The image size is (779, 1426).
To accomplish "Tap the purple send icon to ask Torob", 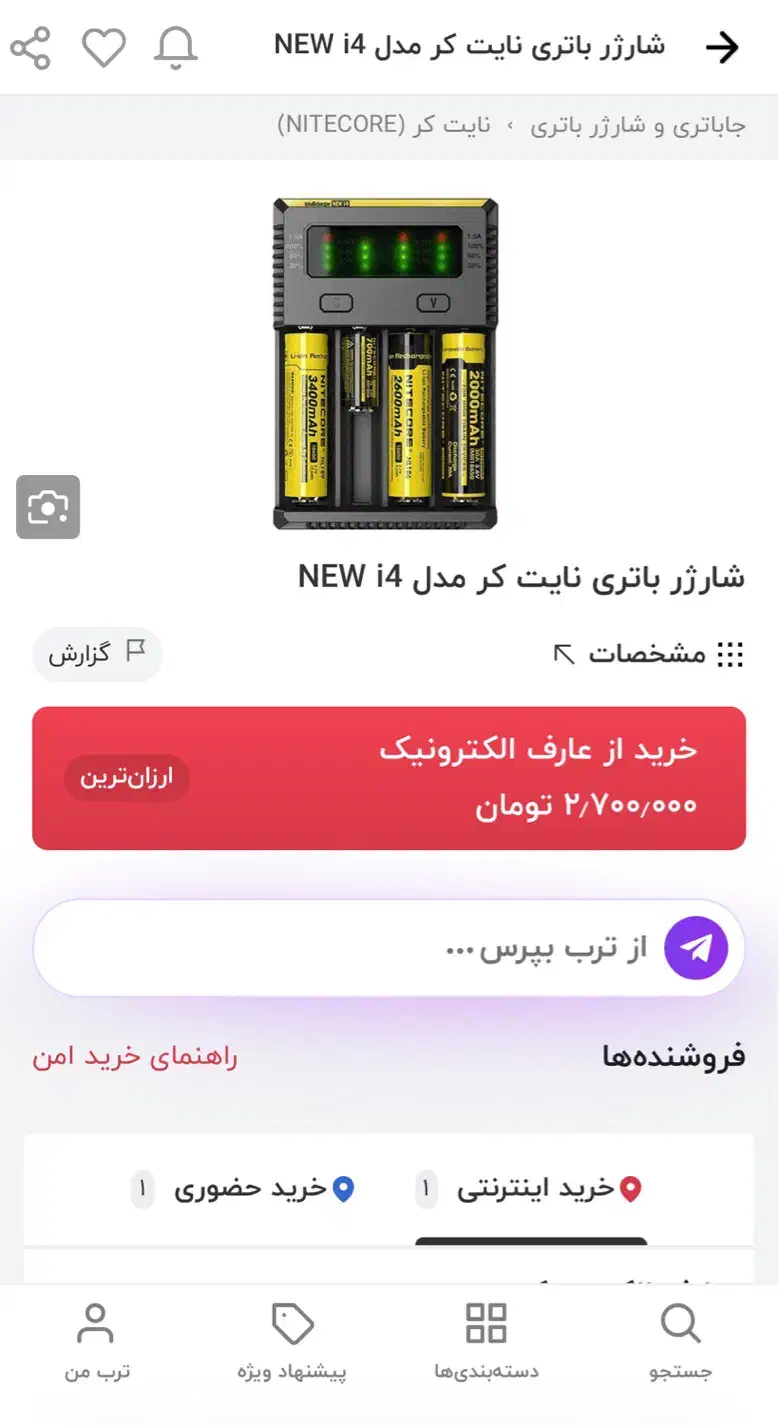I will coord(697,946).
